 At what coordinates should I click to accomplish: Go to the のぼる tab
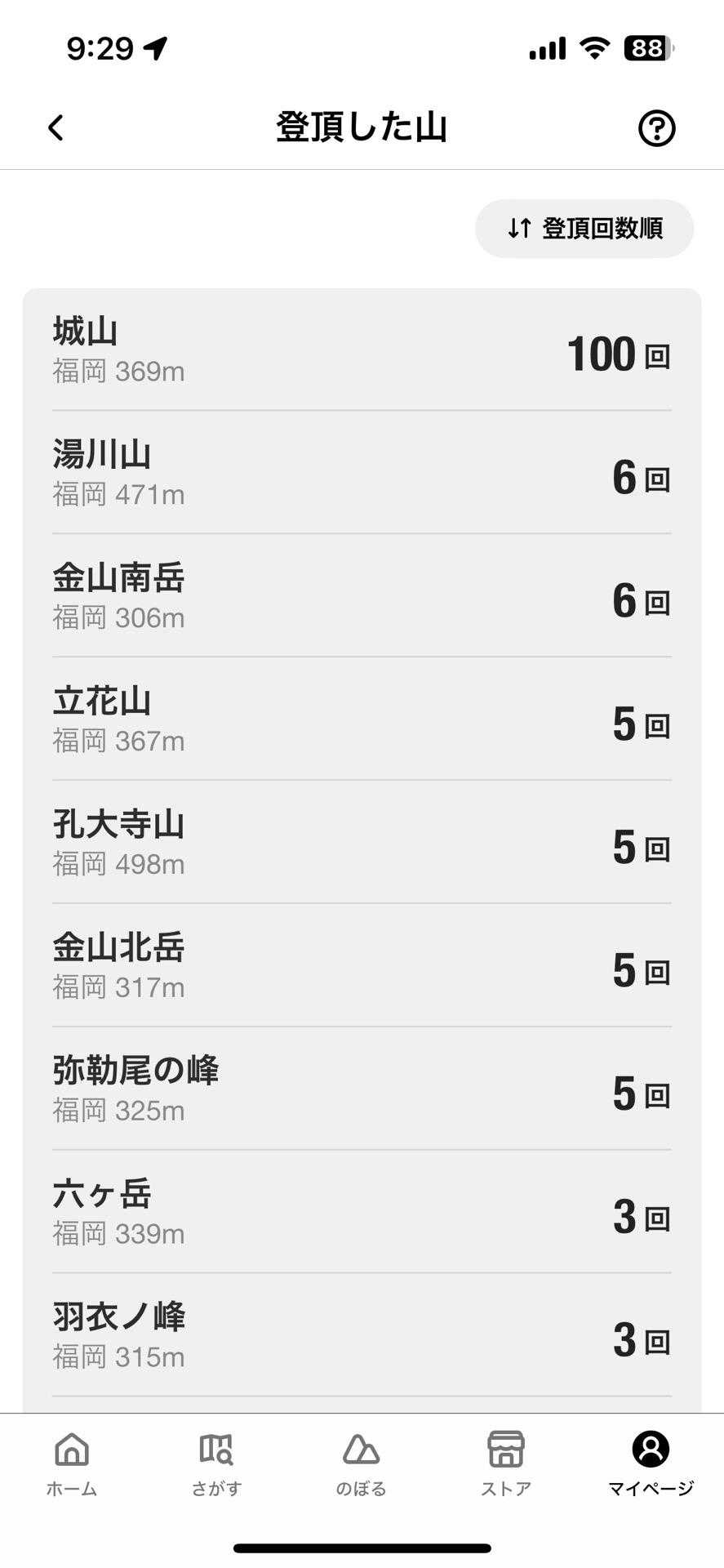click(x=361, y=1463)
